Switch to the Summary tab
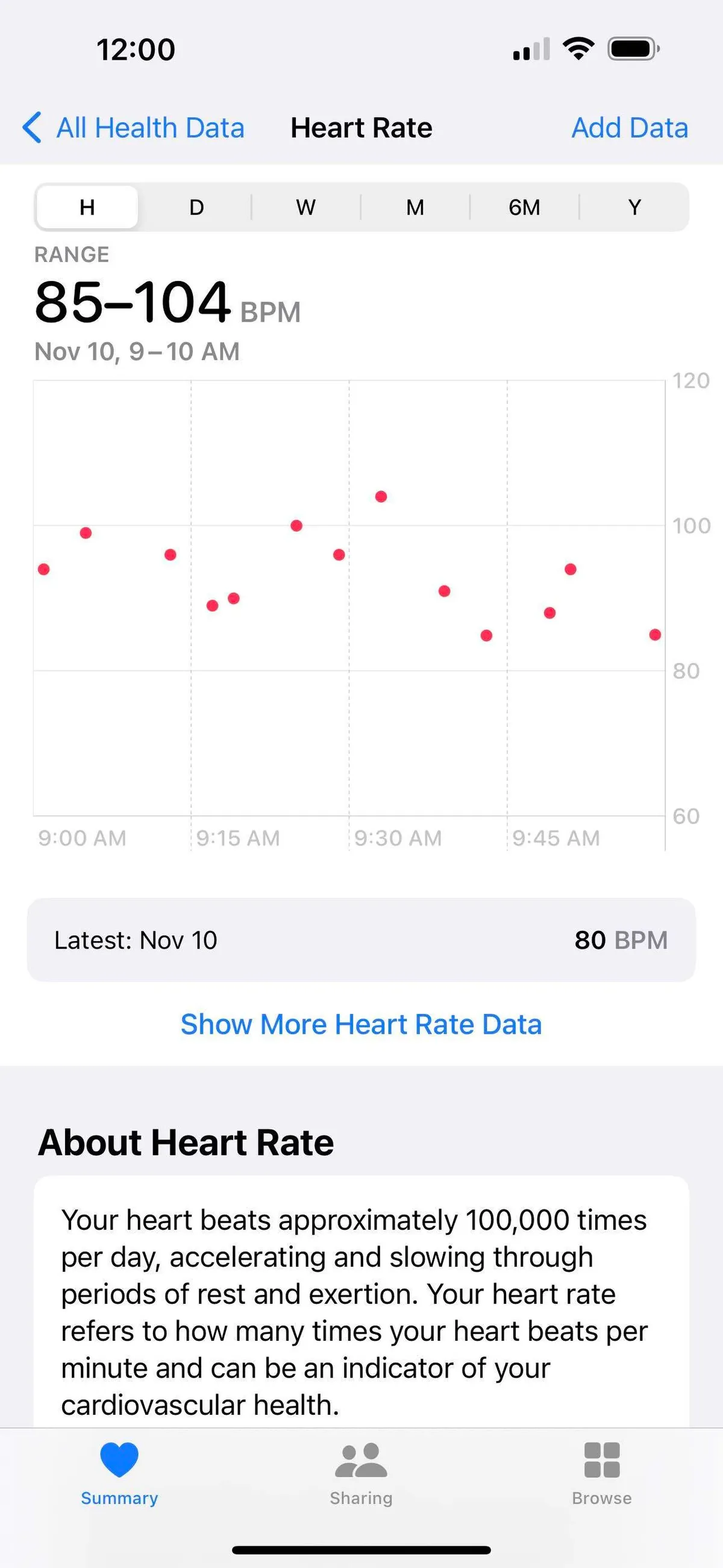 pyautogui.click(x=119, y=1470)
